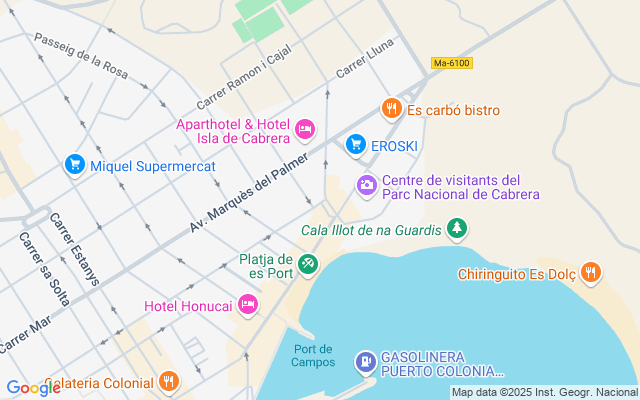Tap the EROSKI shopping pin
Screen dimensions: 640x400
tap(355, 146)
